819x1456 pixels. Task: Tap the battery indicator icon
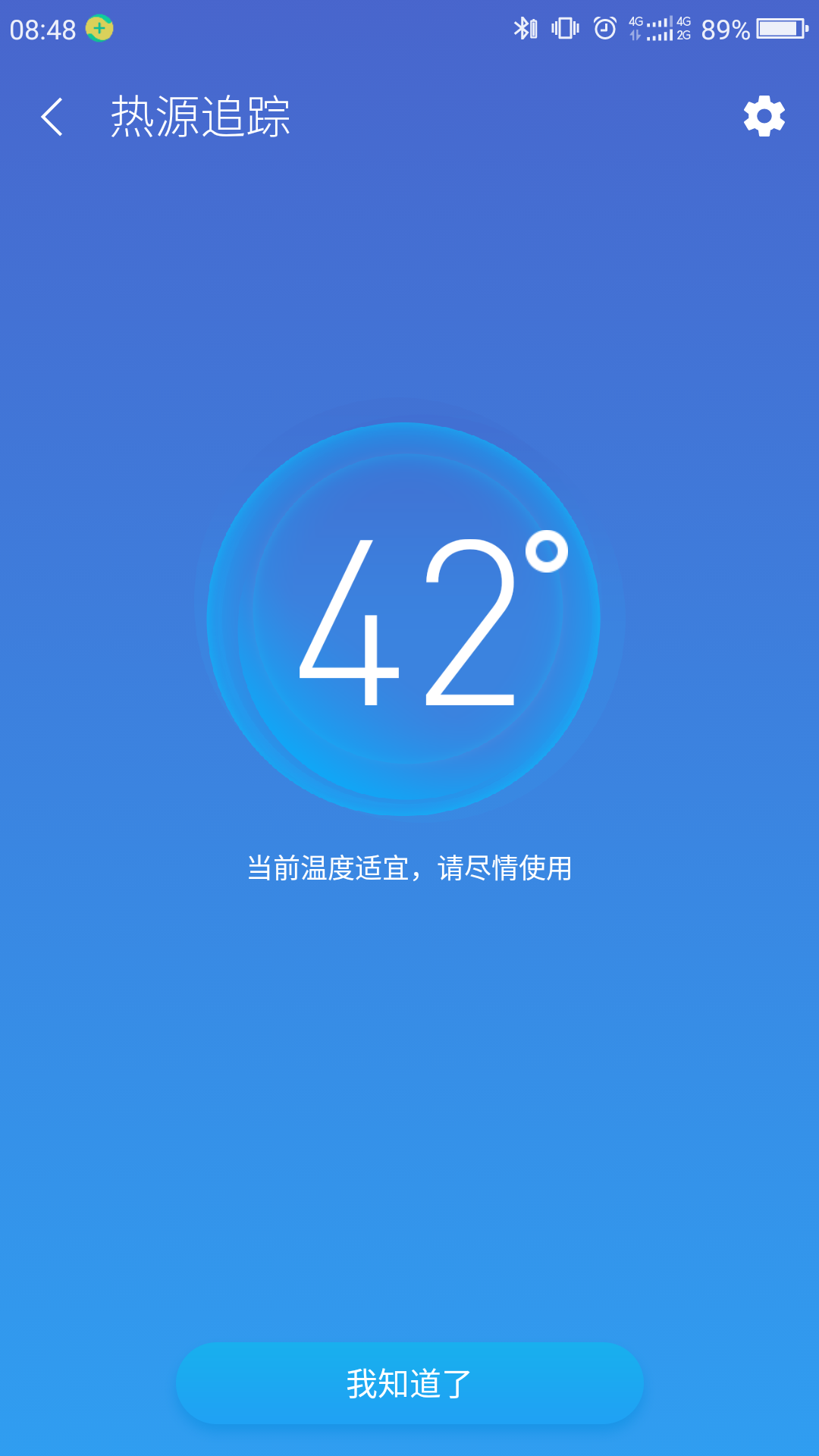[780, 30]
